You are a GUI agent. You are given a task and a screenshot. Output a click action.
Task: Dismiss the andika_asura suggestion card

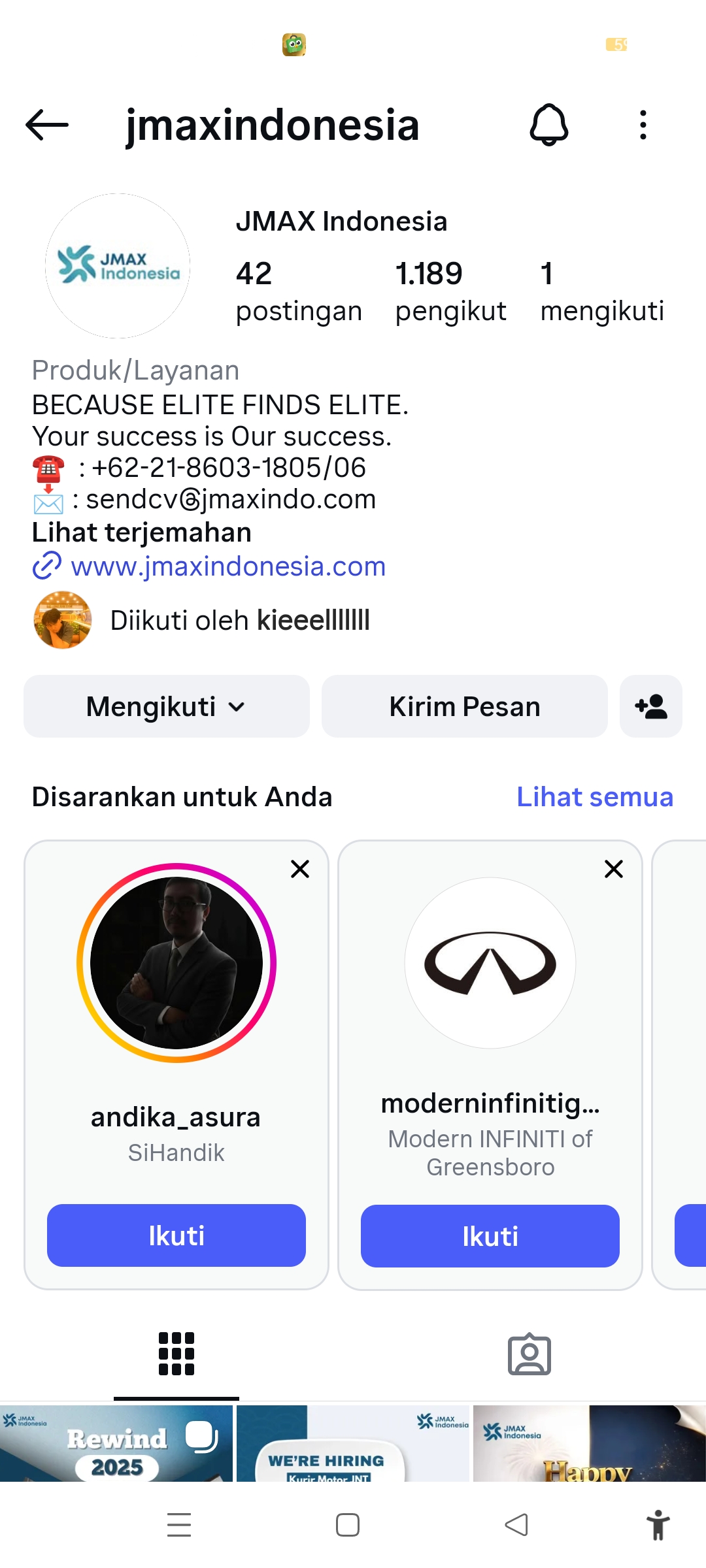300,869
